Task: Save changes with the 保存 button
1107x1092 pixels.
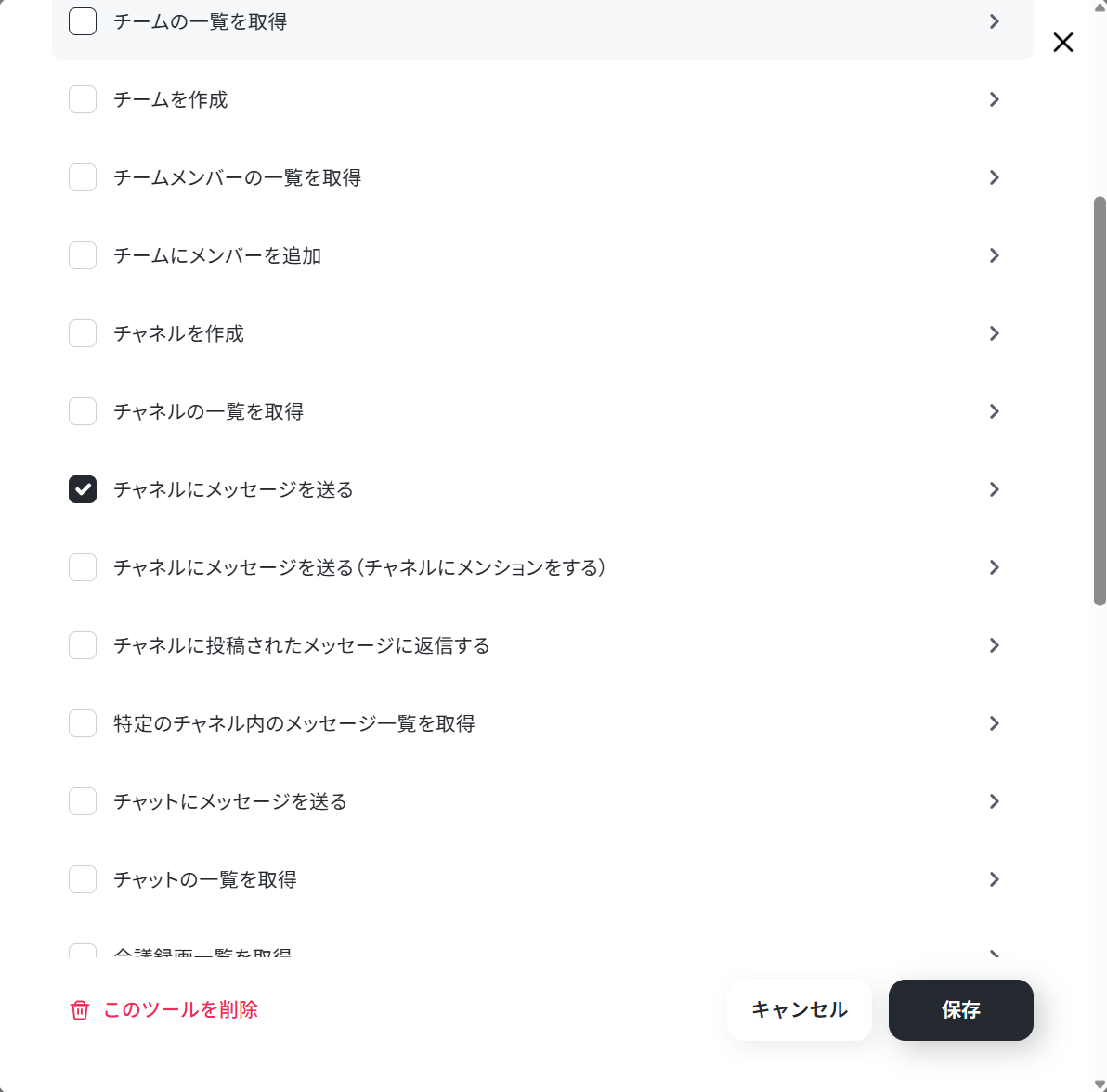Action: point(961,1010)
